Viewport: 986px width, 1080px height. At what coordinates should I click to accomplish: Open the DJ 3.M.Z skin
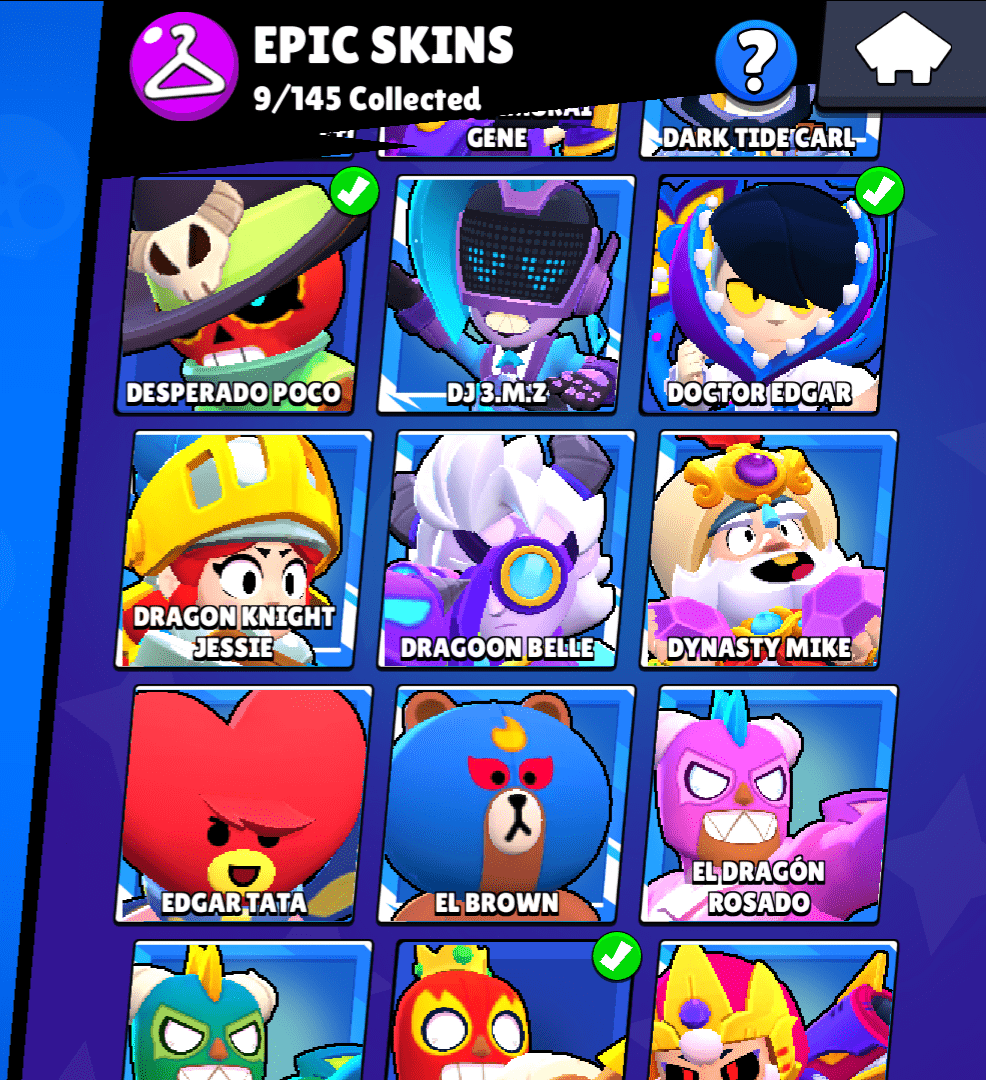click(x=508, y=295)
